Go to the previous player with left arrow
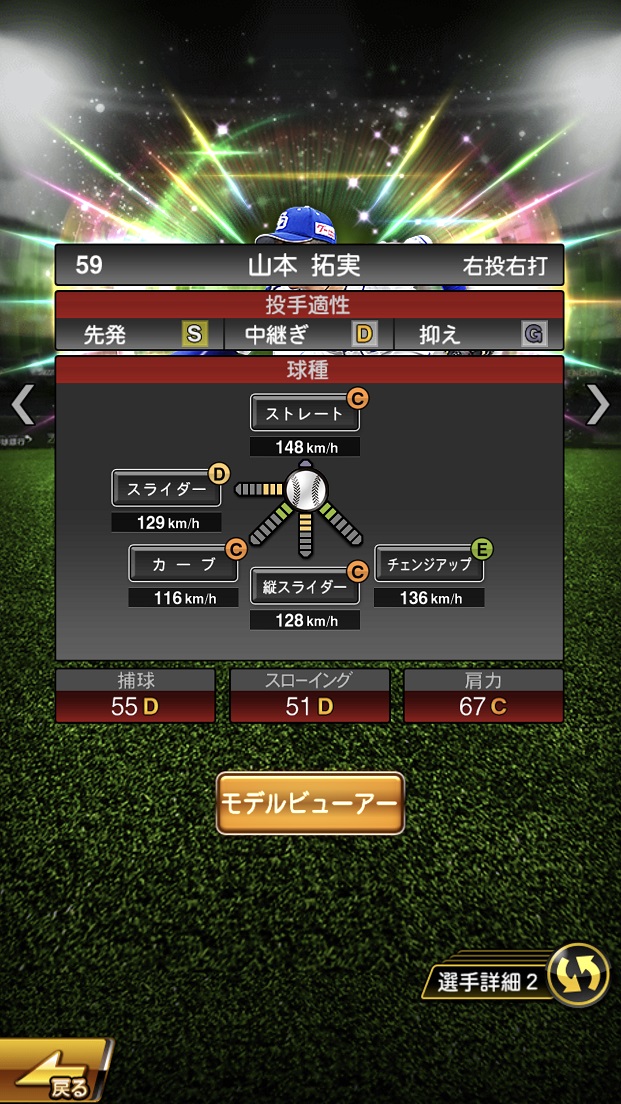 (x=23, y=404)
